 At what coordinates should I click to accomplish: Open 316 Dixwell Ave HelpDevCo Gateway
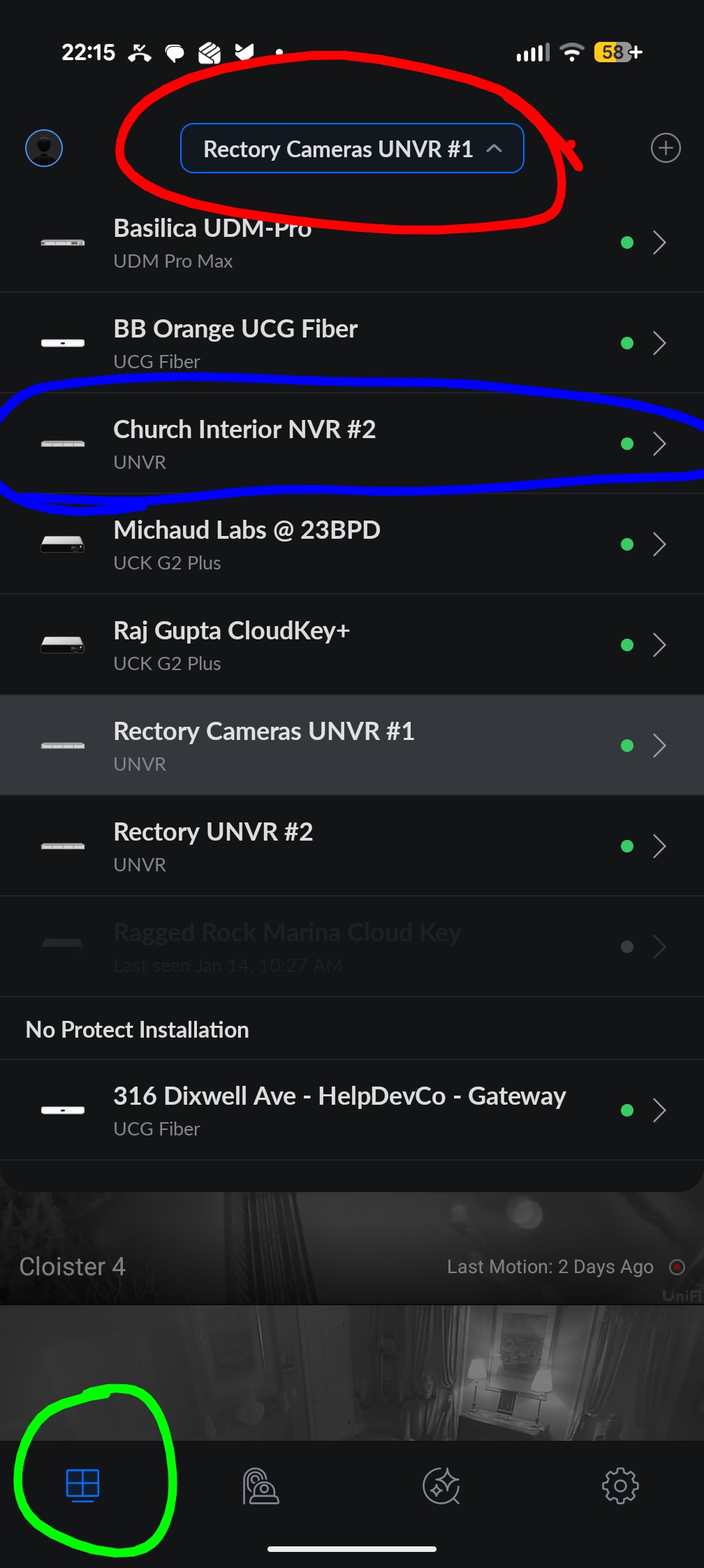tap(349, 1110)
